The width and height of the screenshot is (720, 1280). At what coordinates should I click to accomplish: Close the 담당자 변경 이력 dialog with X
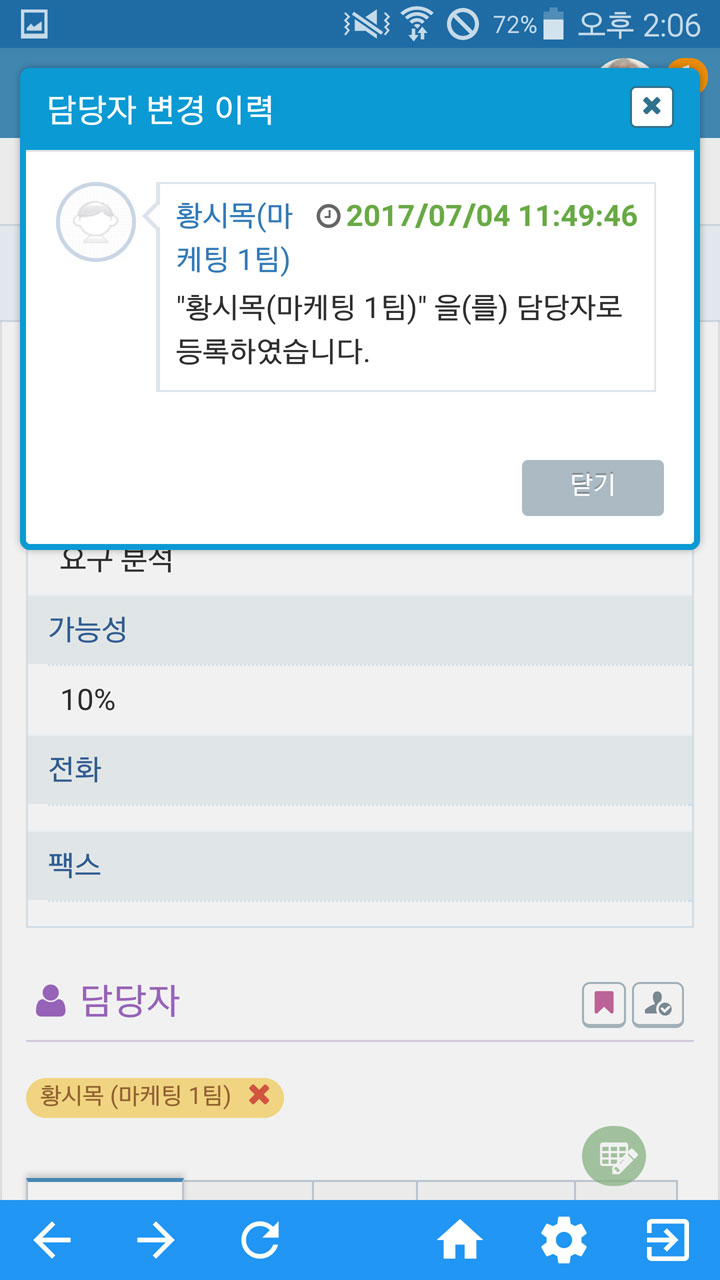tap(652, 107)
